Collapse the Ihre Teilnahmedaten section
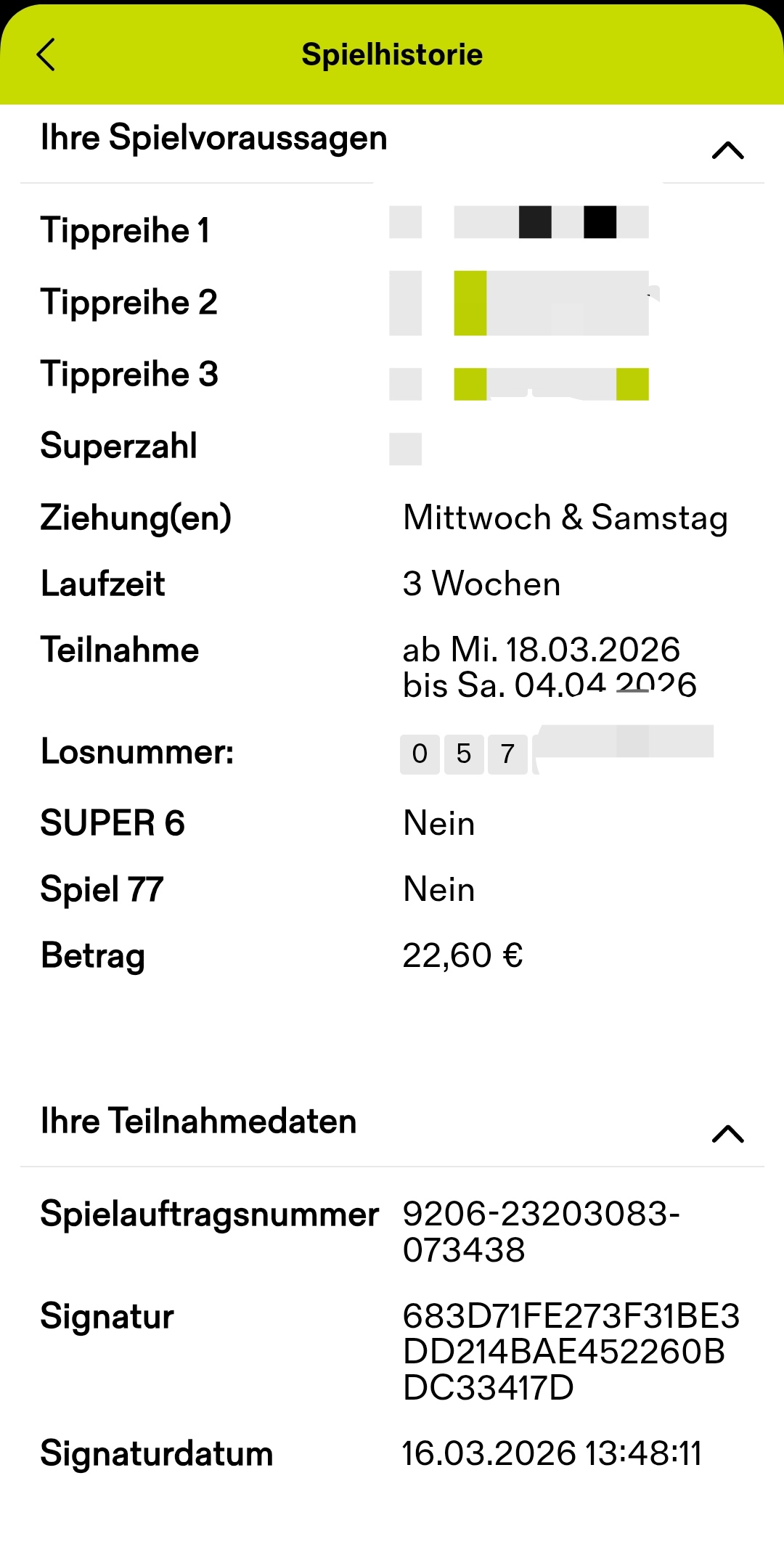Image resolution: width=784 pixels, height=1547 pixels. [x=727, y=1133]
